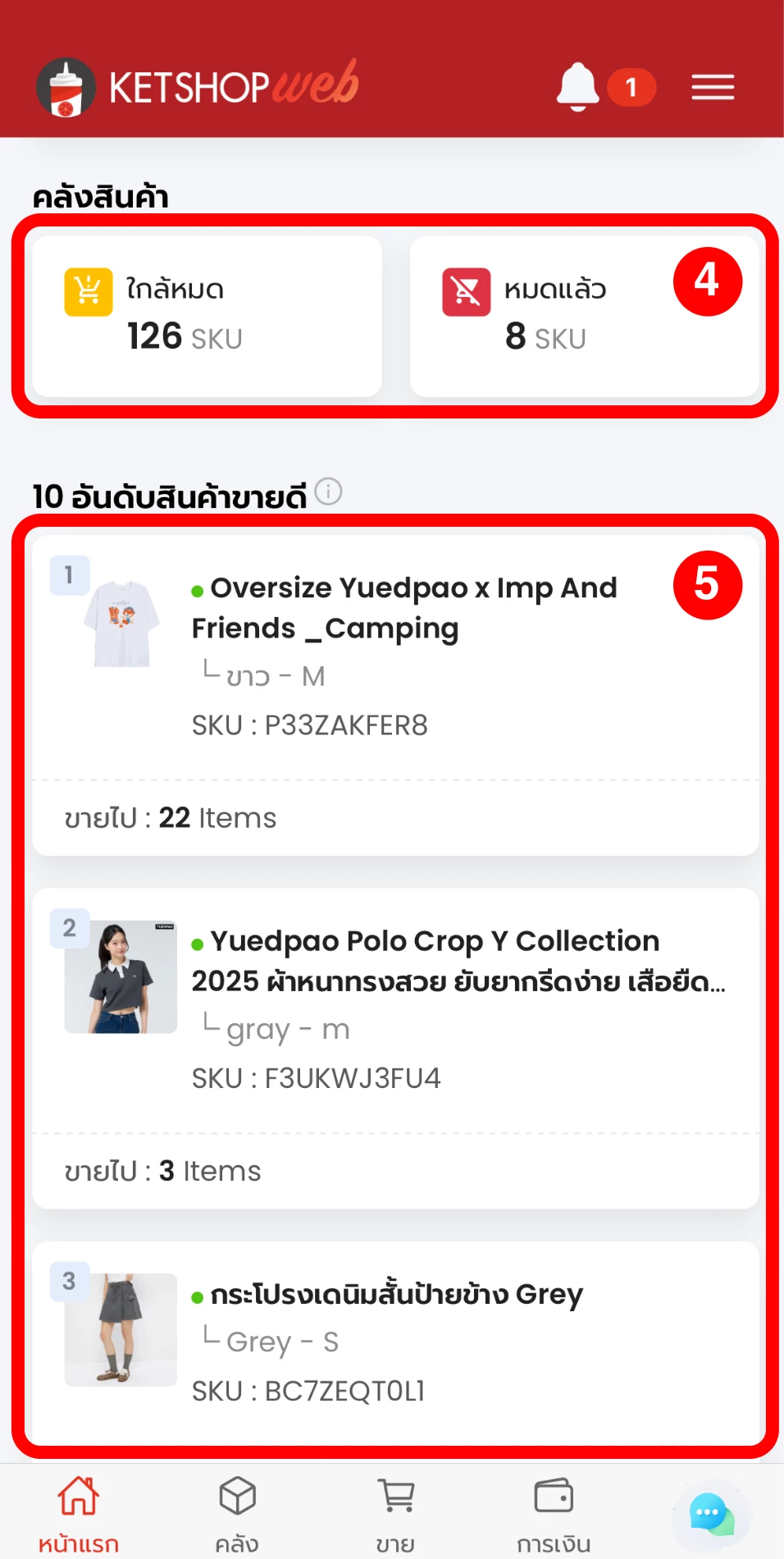This screenshot has height=1559, width=784.
Task: Switch to the การเงิน tab
Action: tap(554, 1511)
